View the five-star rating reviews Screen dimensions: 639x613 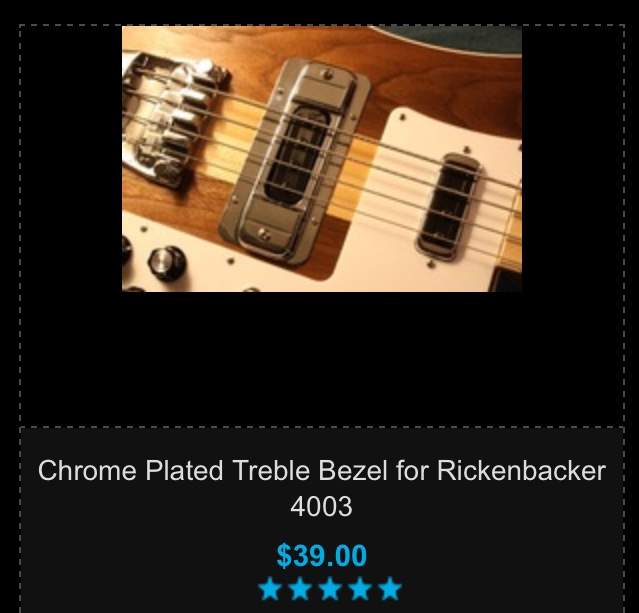click(330, 589)
